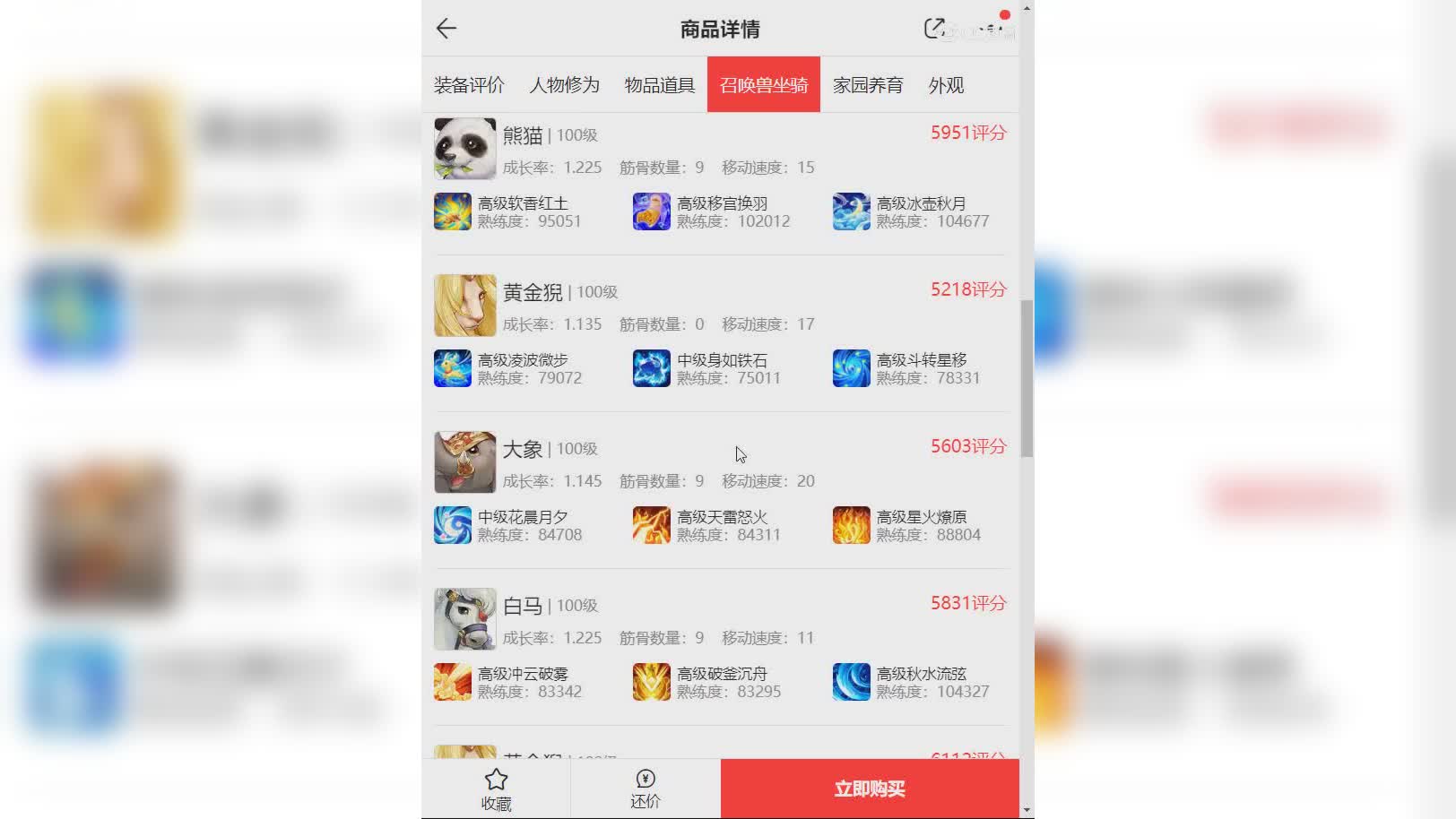Tap the 召唤兽坐骑 tab
The image size is (1456, 819).
point(763,85)
